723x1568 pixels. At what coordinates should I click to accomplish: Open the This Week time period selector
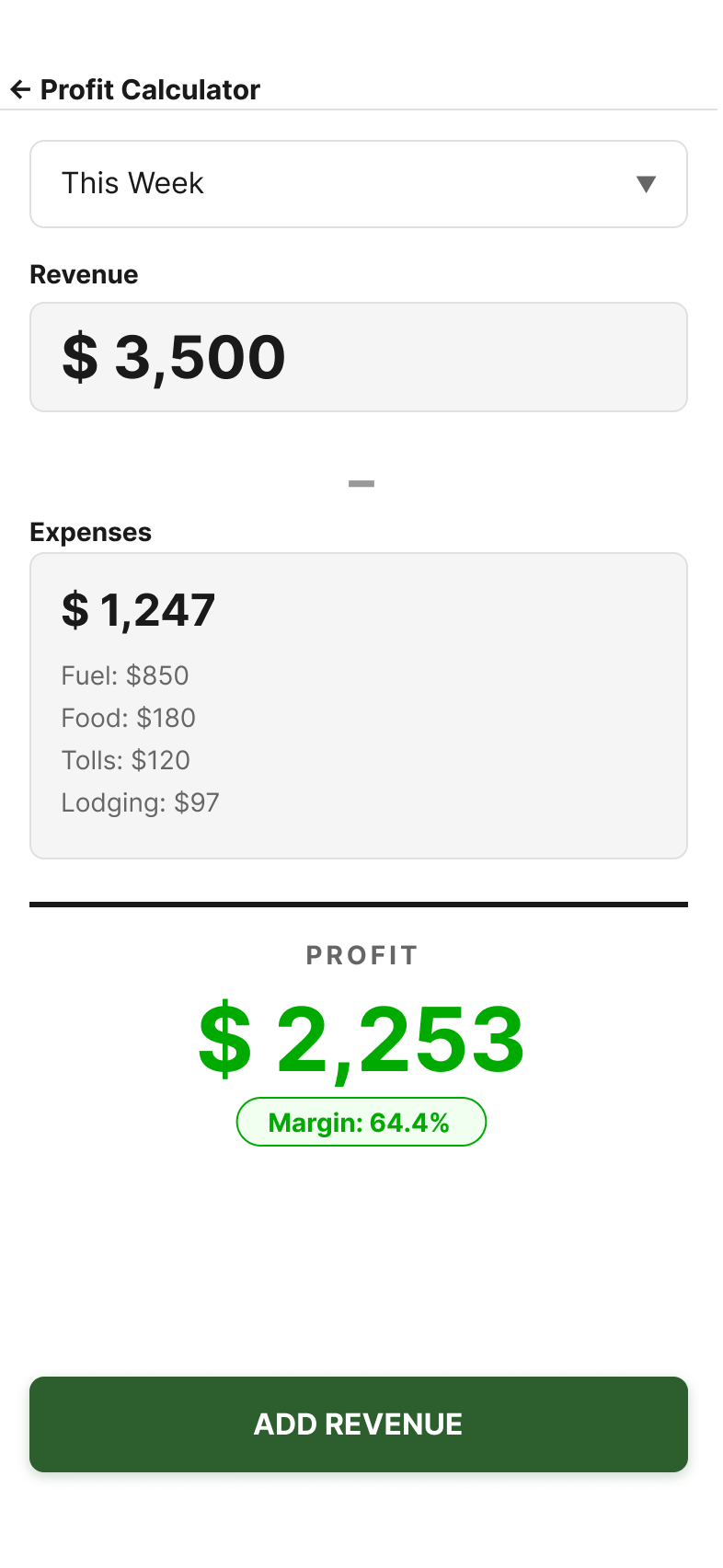pos(359,184)
